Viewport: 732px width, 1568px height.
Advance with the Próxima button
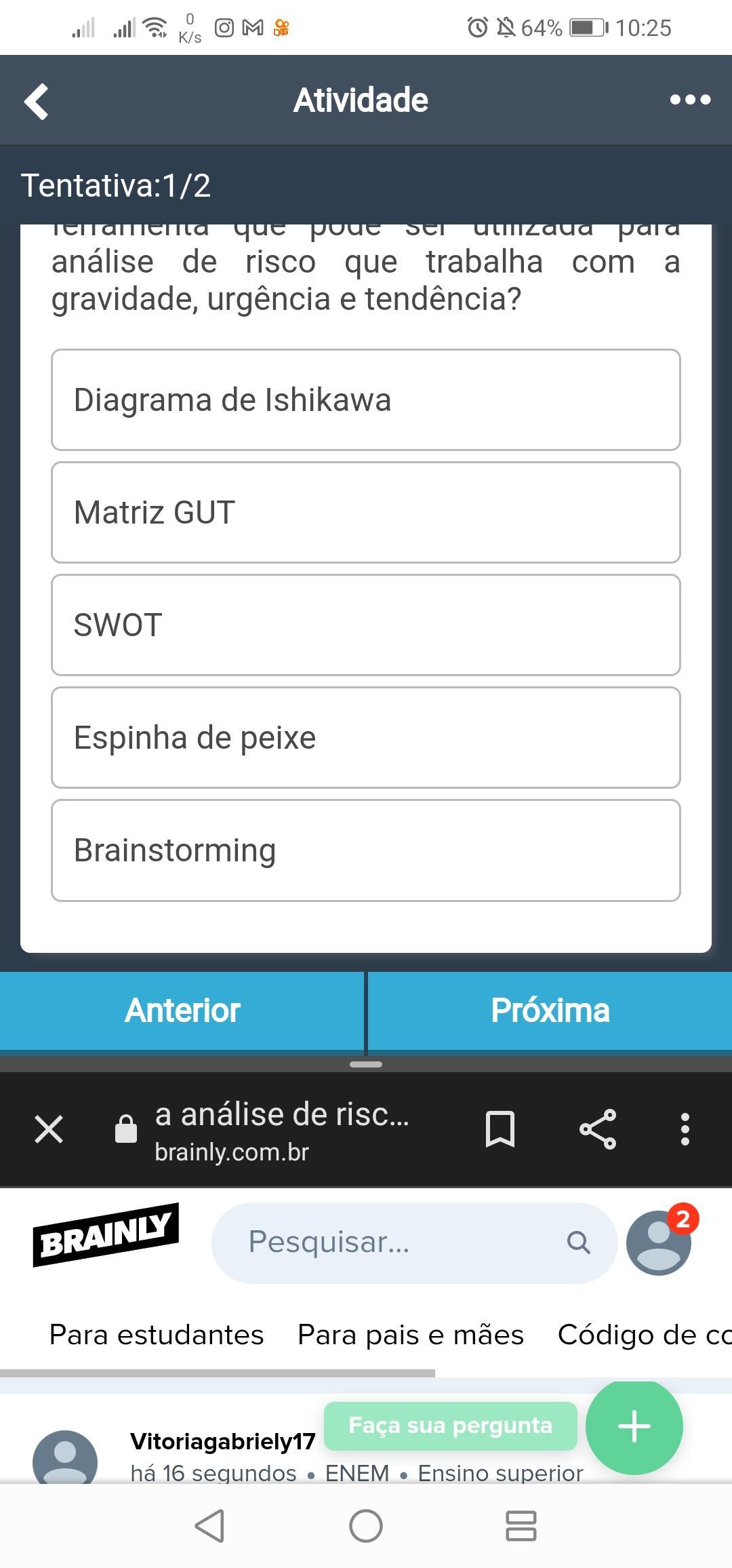[550, 1011]
